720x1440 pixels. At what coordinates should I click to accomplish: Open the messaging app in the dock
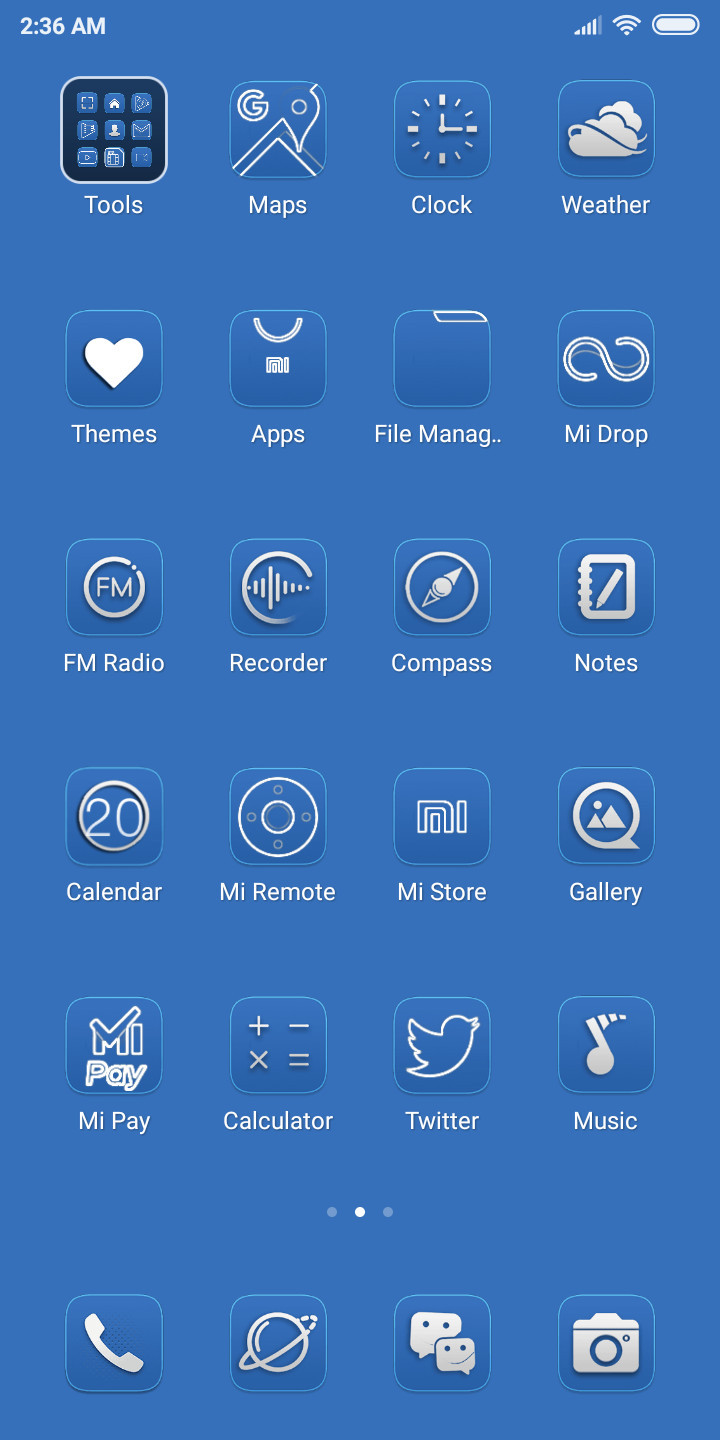(442, 1344)
